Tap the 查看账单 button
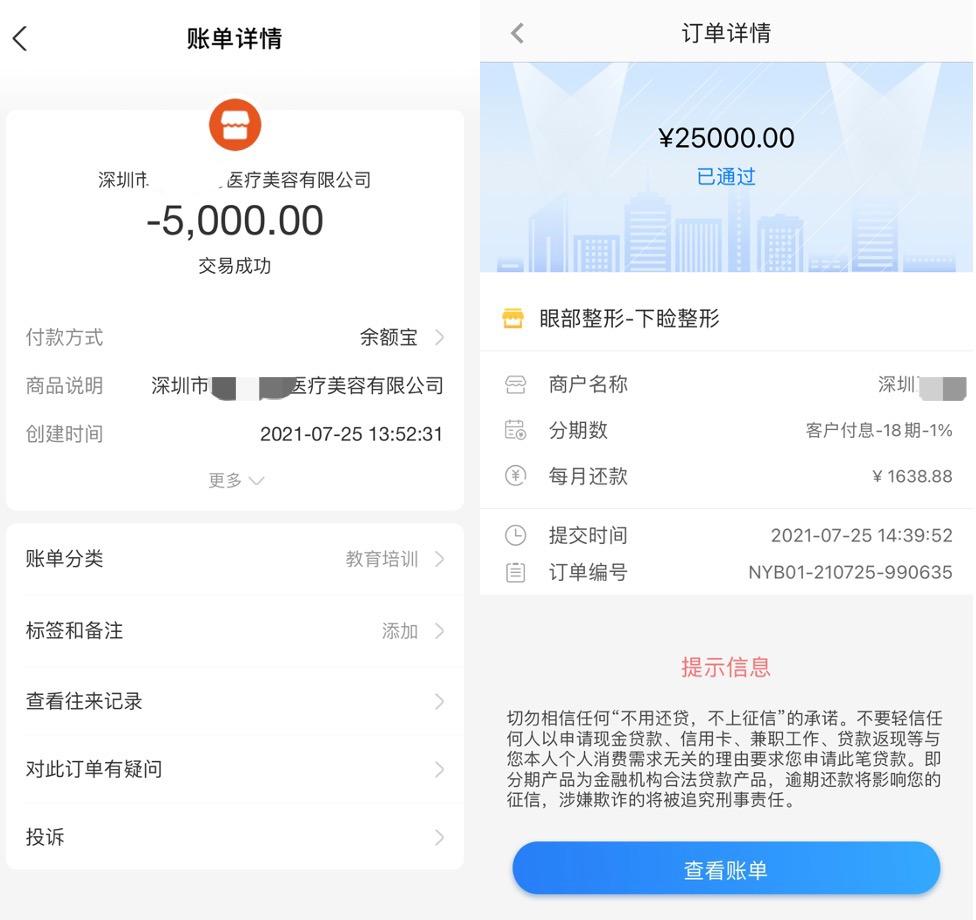The image size is (976, 920). [x=726, y=870]
